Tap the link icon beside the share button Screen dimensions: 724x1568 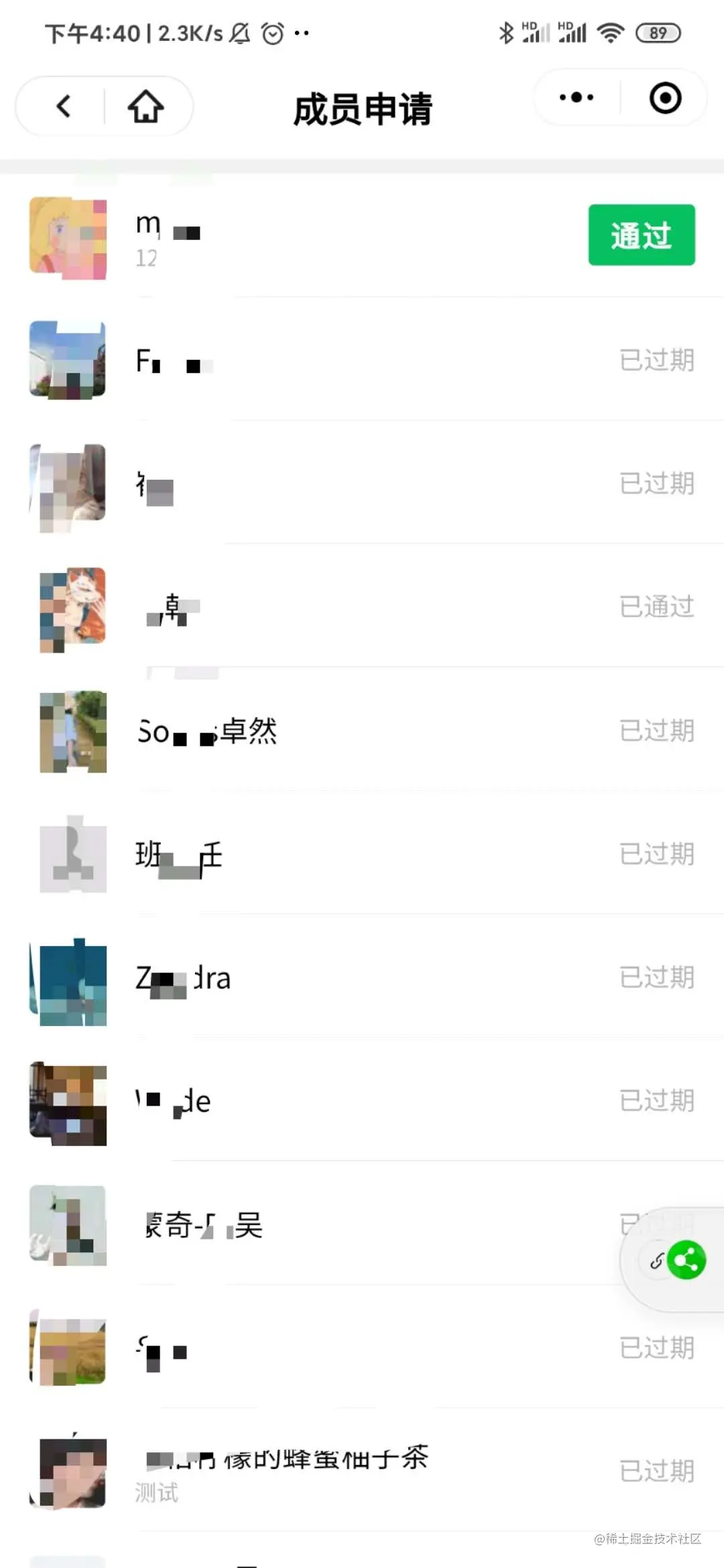tap(657, 1261)
